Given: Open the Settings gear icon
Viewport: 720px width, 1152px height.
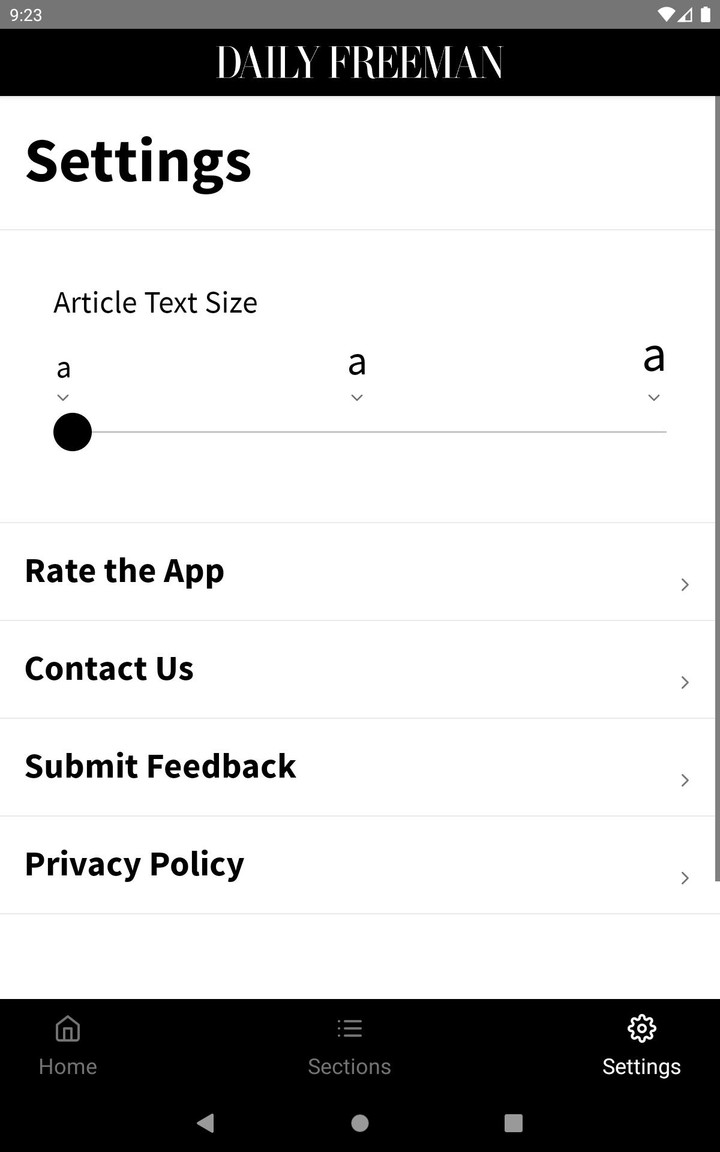Looking at the screenshot, I should point(641,1028).
